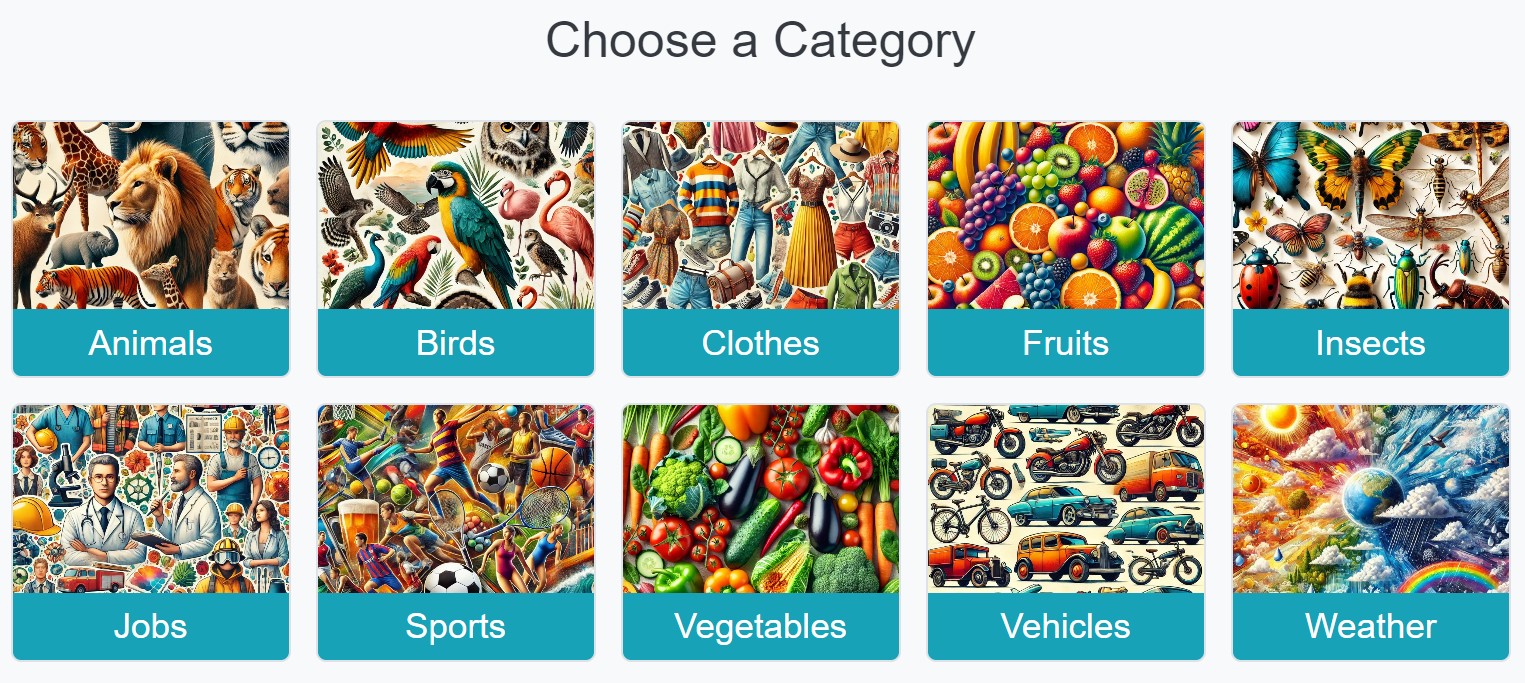This screenshot has height=683, width=1525.
Task: Choose the Weather category card
Action: [1370, 532]
